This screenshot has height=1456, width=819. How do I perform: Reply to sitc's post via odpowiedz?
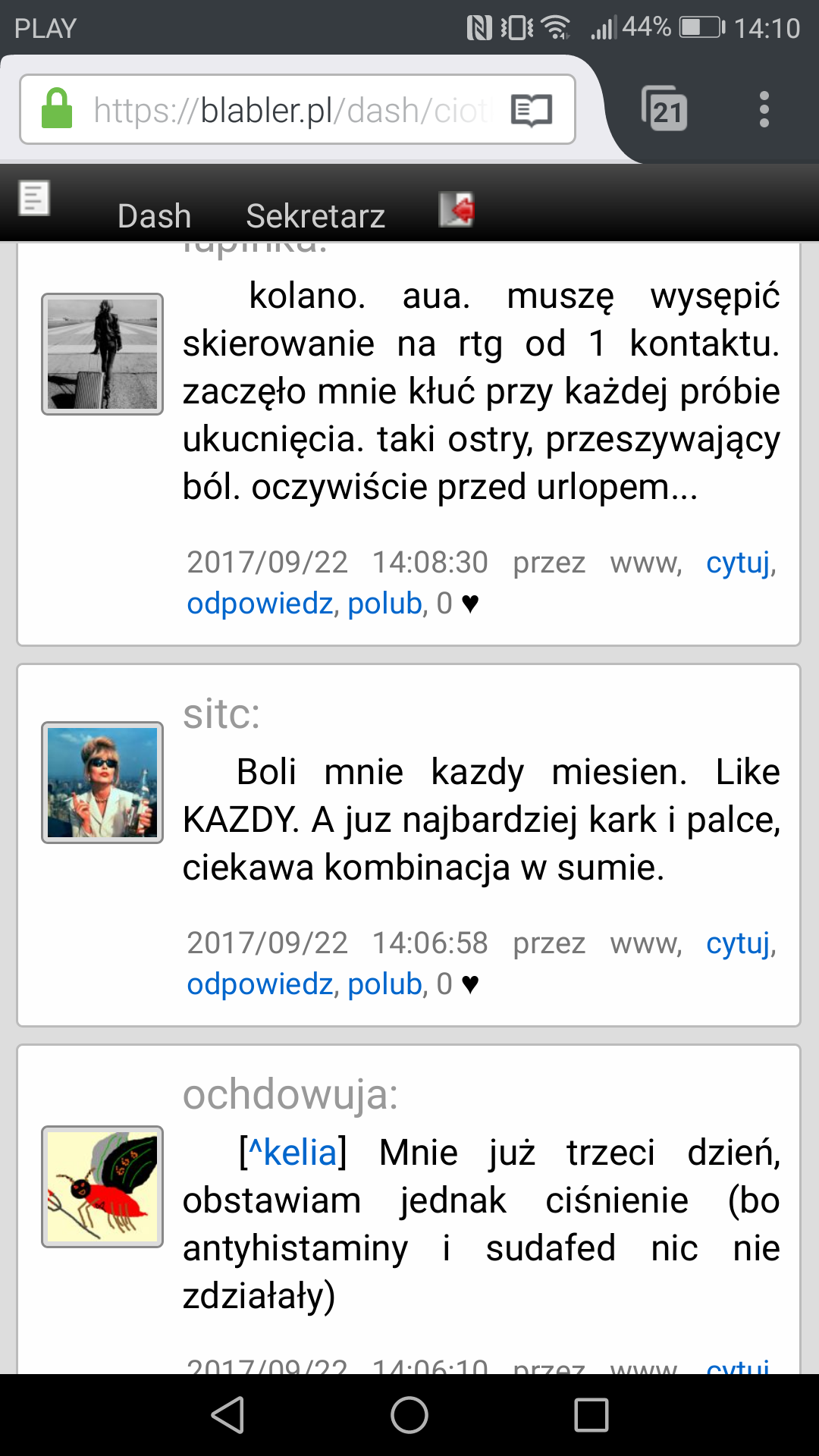point(259,984)
